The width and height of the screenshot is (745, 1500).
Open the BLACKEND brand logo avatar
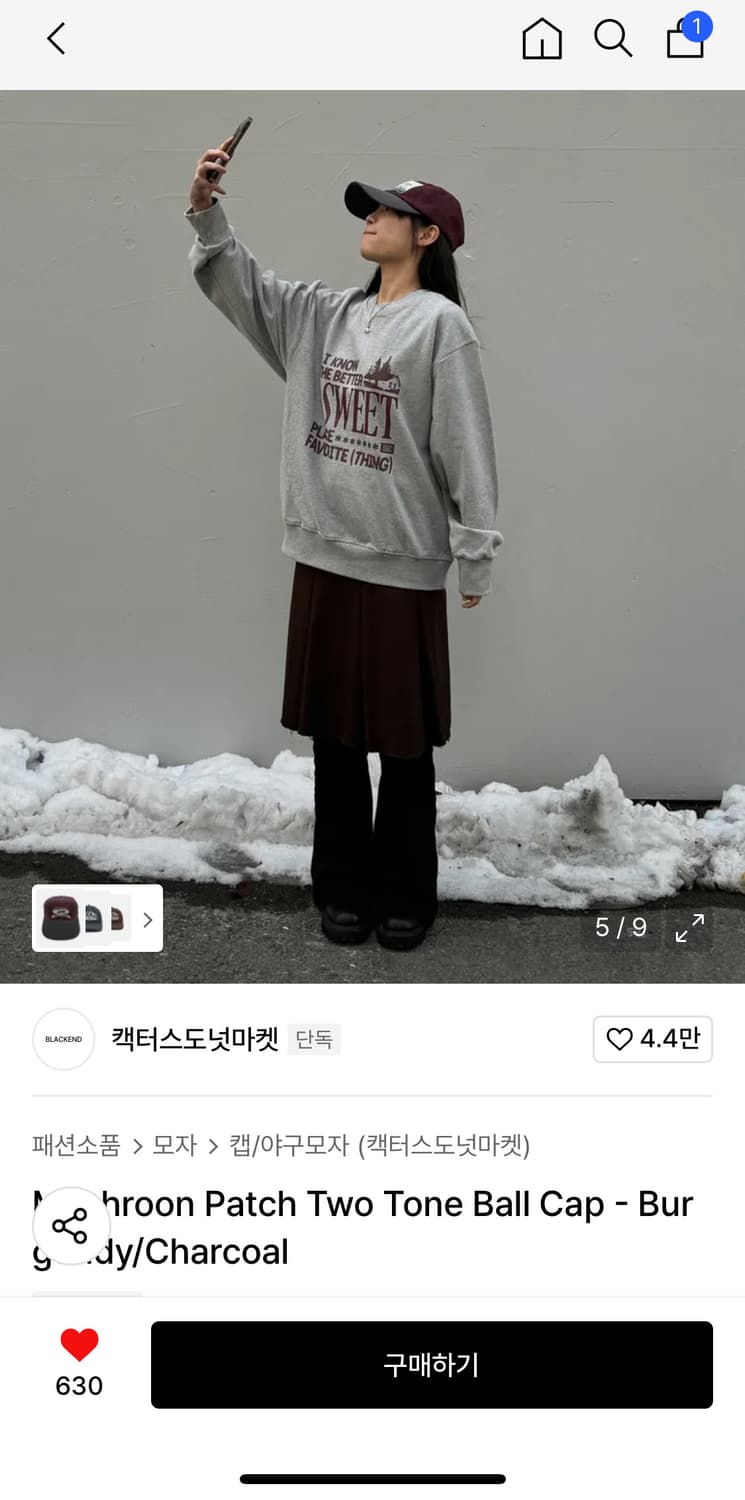tap(63, 1039)
